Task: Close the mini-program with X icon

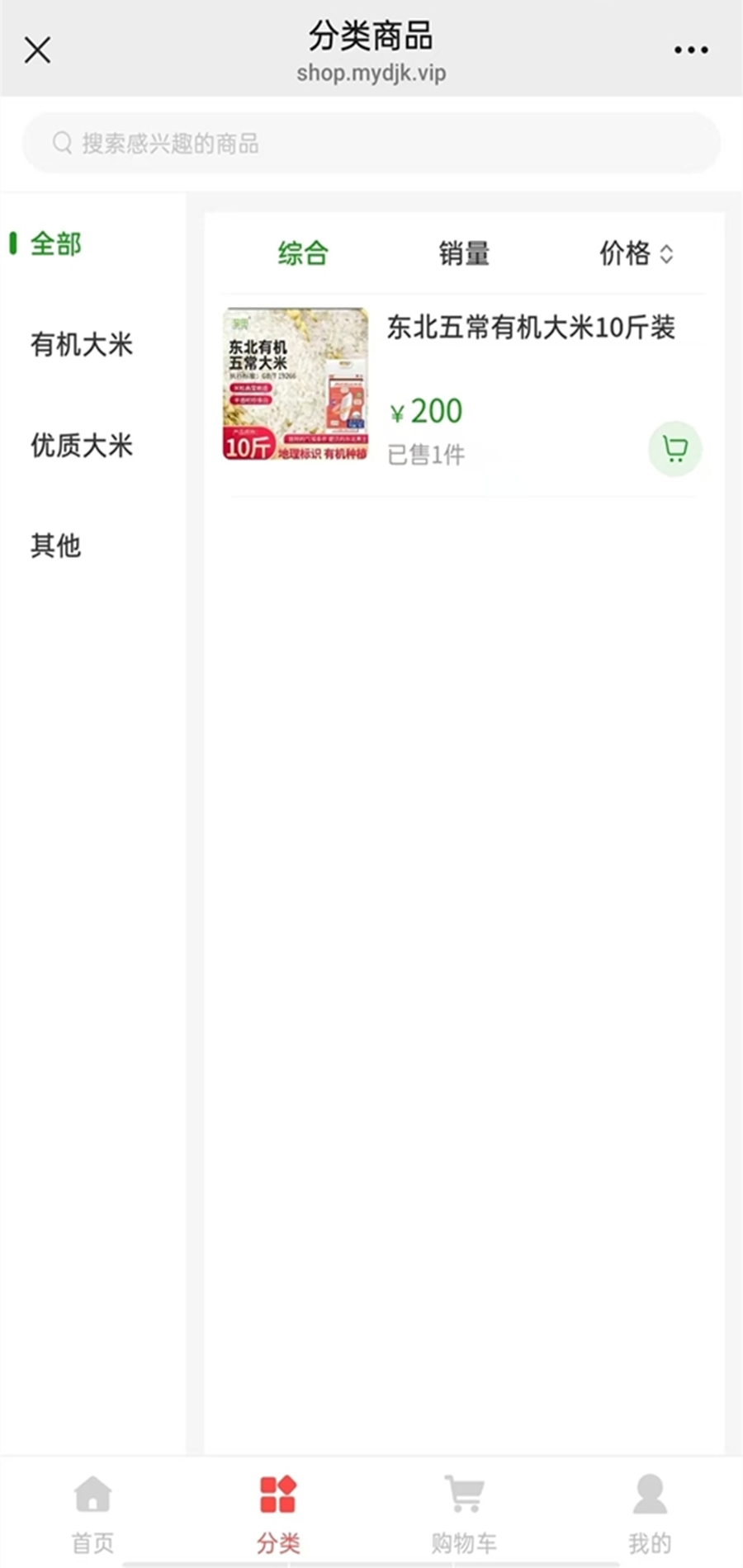Action: [37, 50]
